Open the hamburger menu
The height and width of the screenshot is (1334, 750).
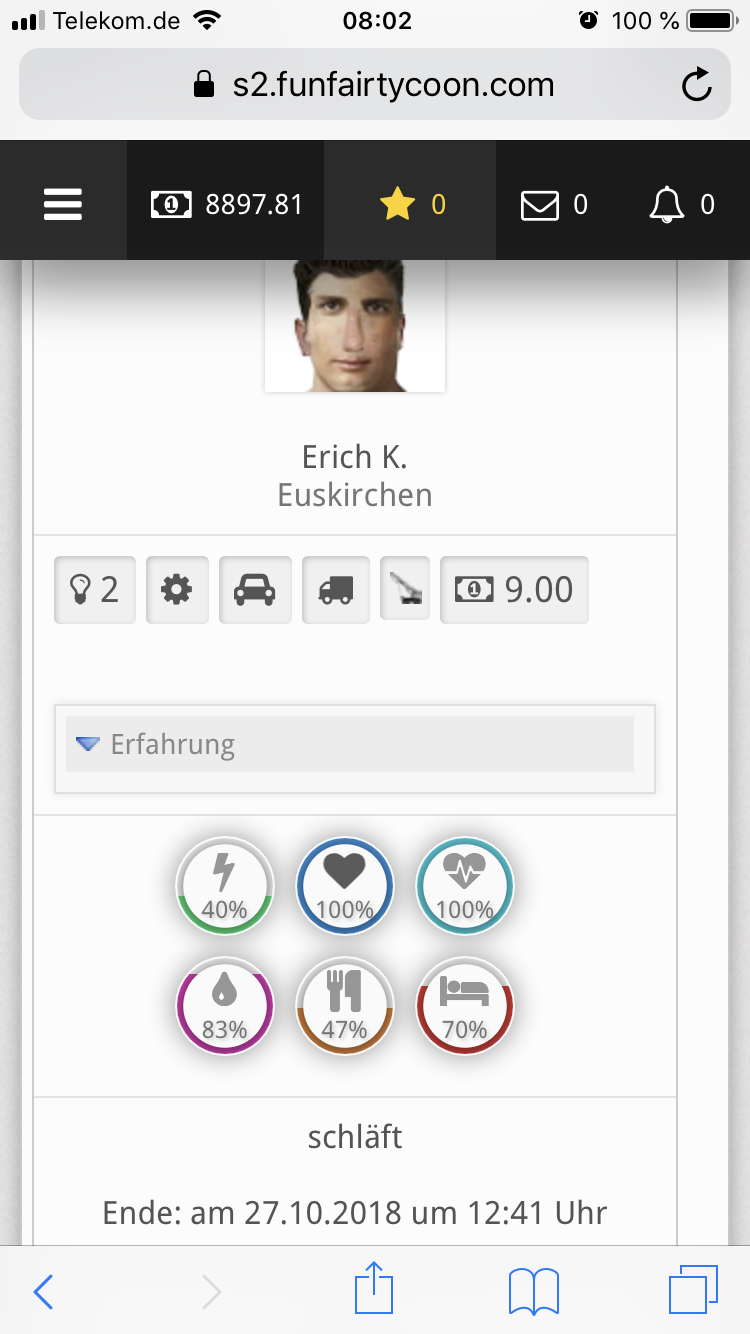click(63, 205)
